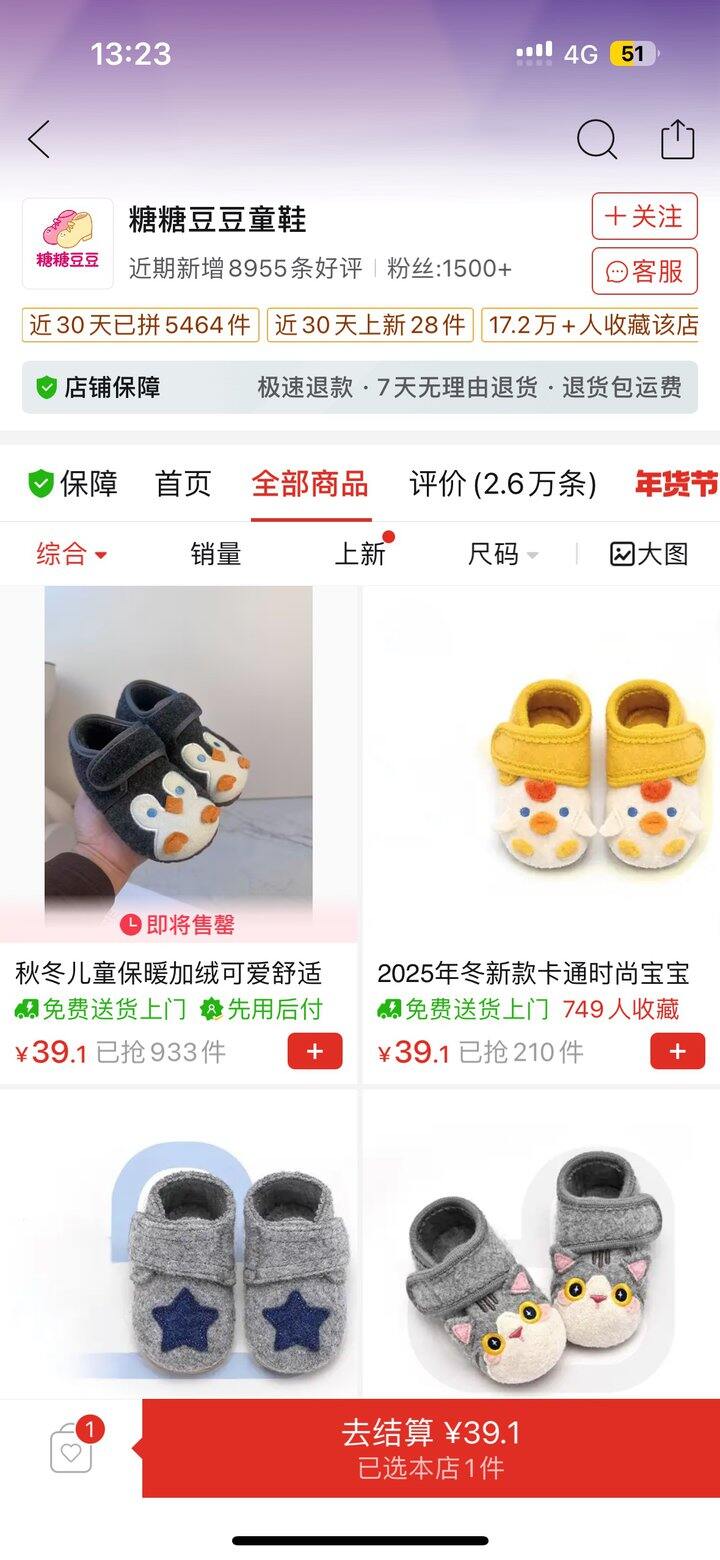This screenshot has height=1560, width=720.
Task: Expand the 尺码 size filter
Action: (503, 554)
